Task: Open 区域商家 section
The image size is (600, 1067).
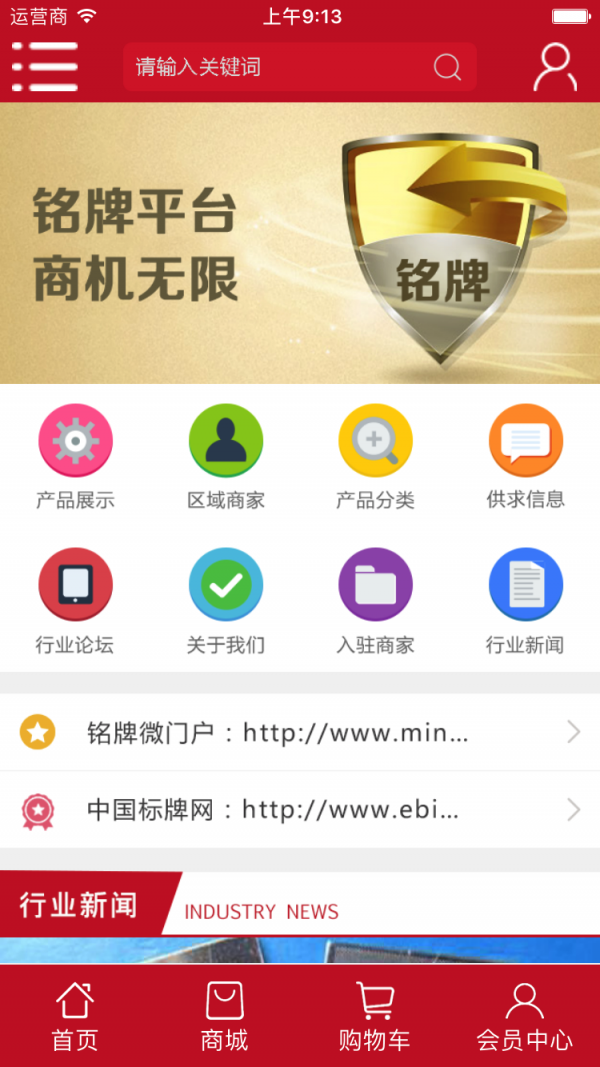Action: 225,456
